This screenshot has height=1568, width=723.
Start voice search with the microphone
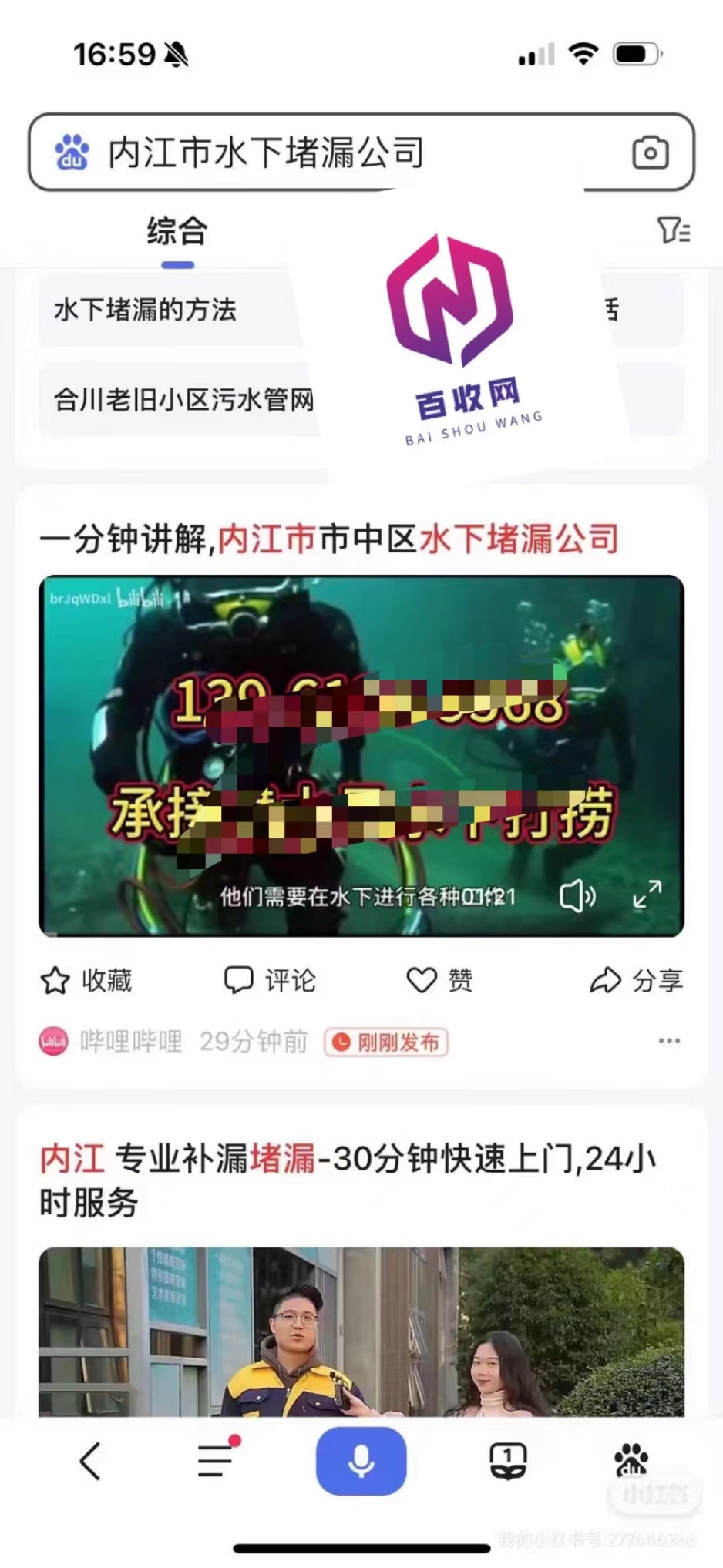361,1461
